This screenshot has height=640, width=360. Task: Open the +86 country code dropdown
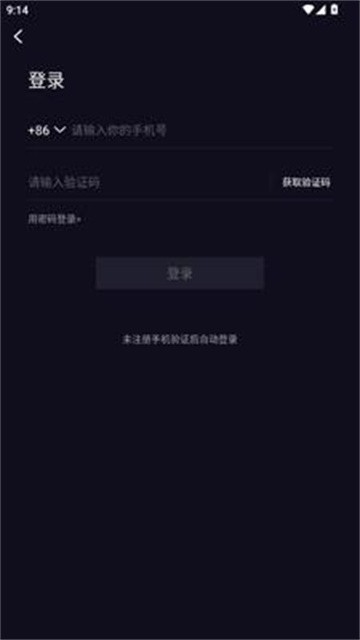[47, 131]
